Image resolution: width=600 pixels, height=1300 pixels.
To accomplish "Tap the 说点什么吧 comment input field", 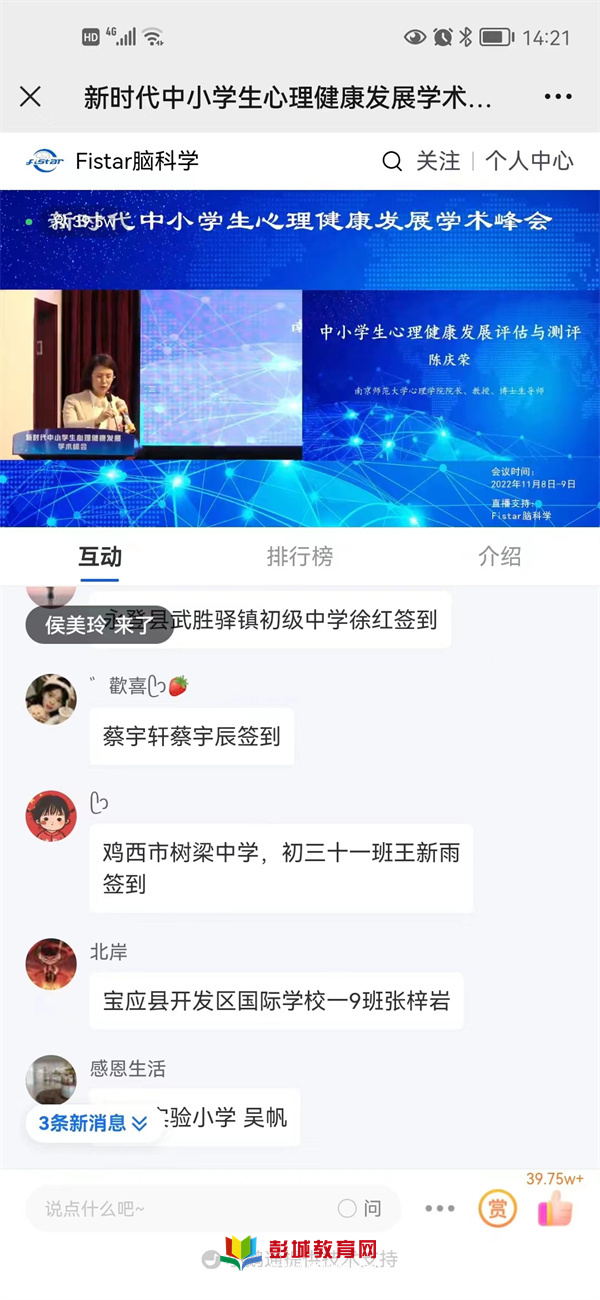I will [180, 1208].
